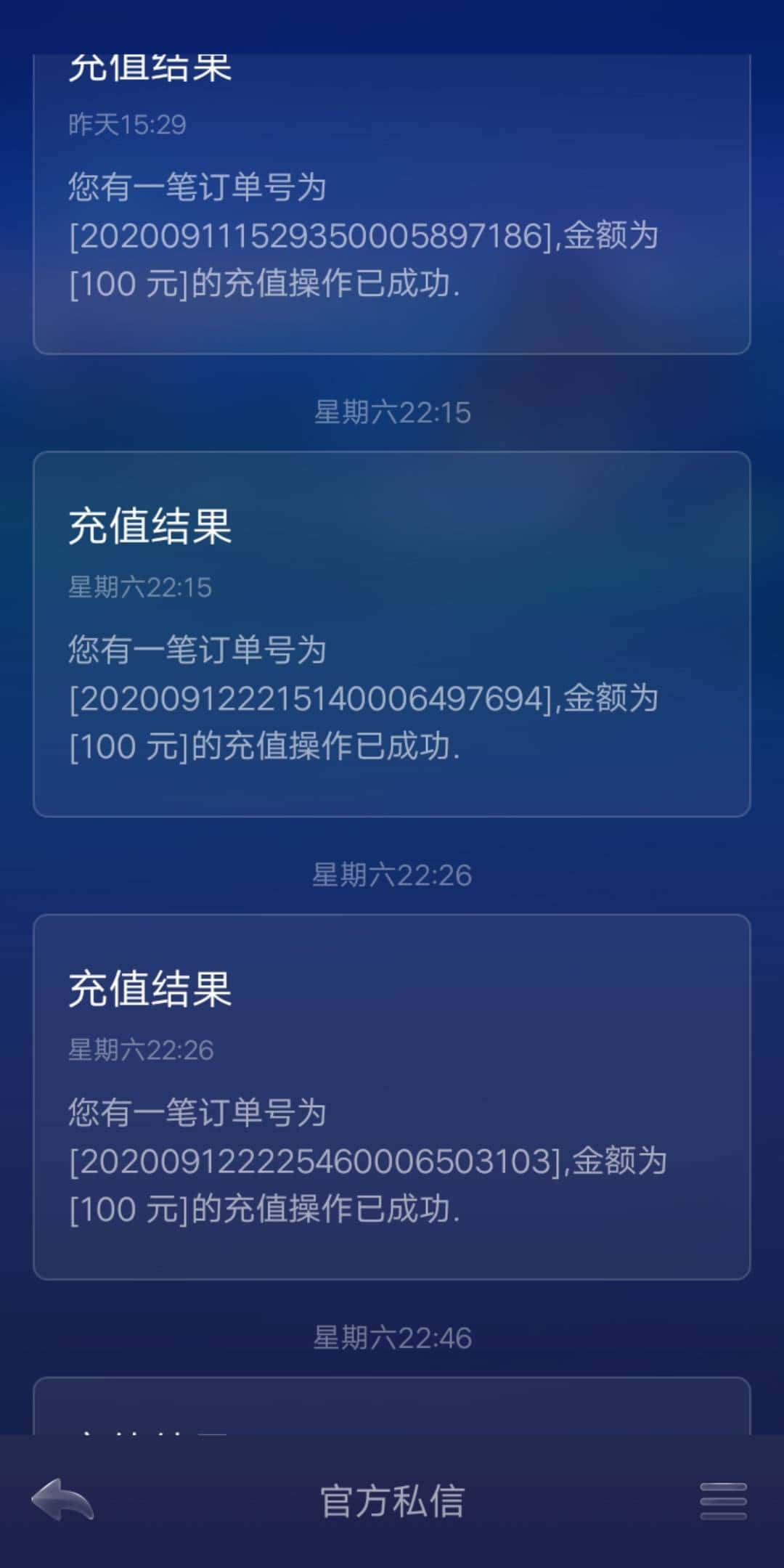Select the 星期六22:26 recharge result card
The width and height of the screenshot is (784, 1568).
392,1096
